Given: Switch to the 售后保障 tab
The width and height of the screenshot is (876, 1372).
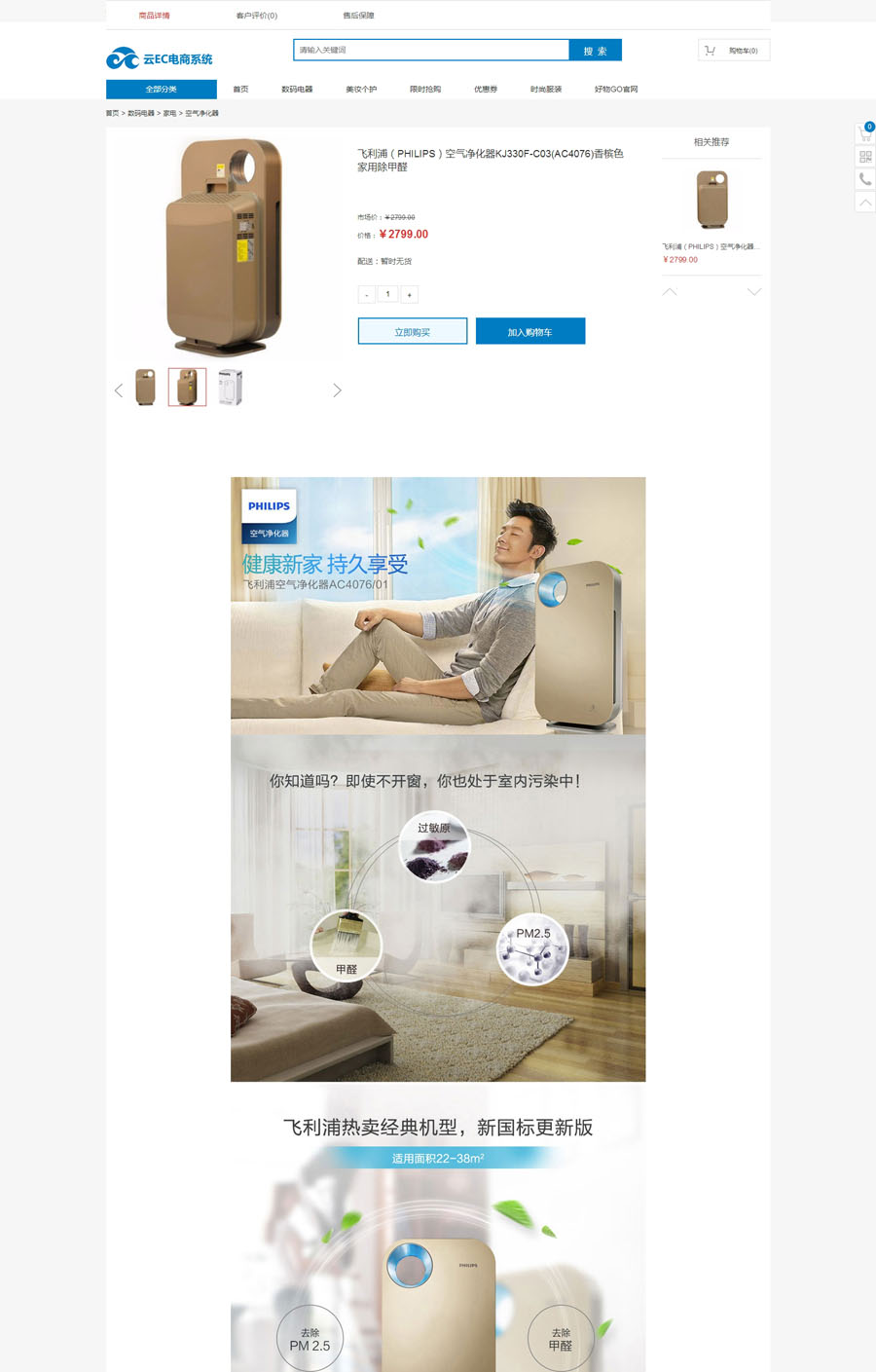Looking at the screenshot, I should pyautogui.click(x=358, y=16).
